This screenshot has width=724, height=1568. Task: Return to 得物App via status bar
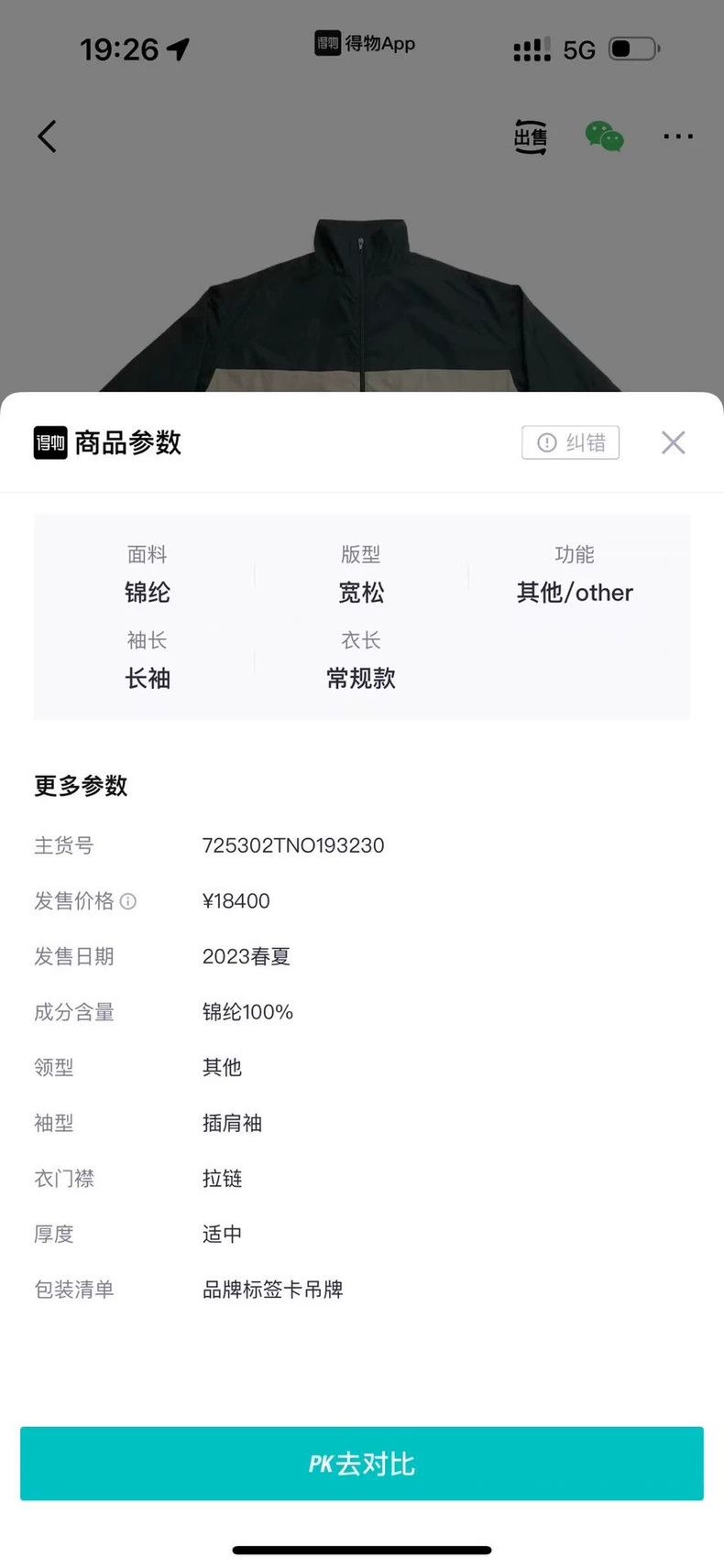click(x=365, y=43)
